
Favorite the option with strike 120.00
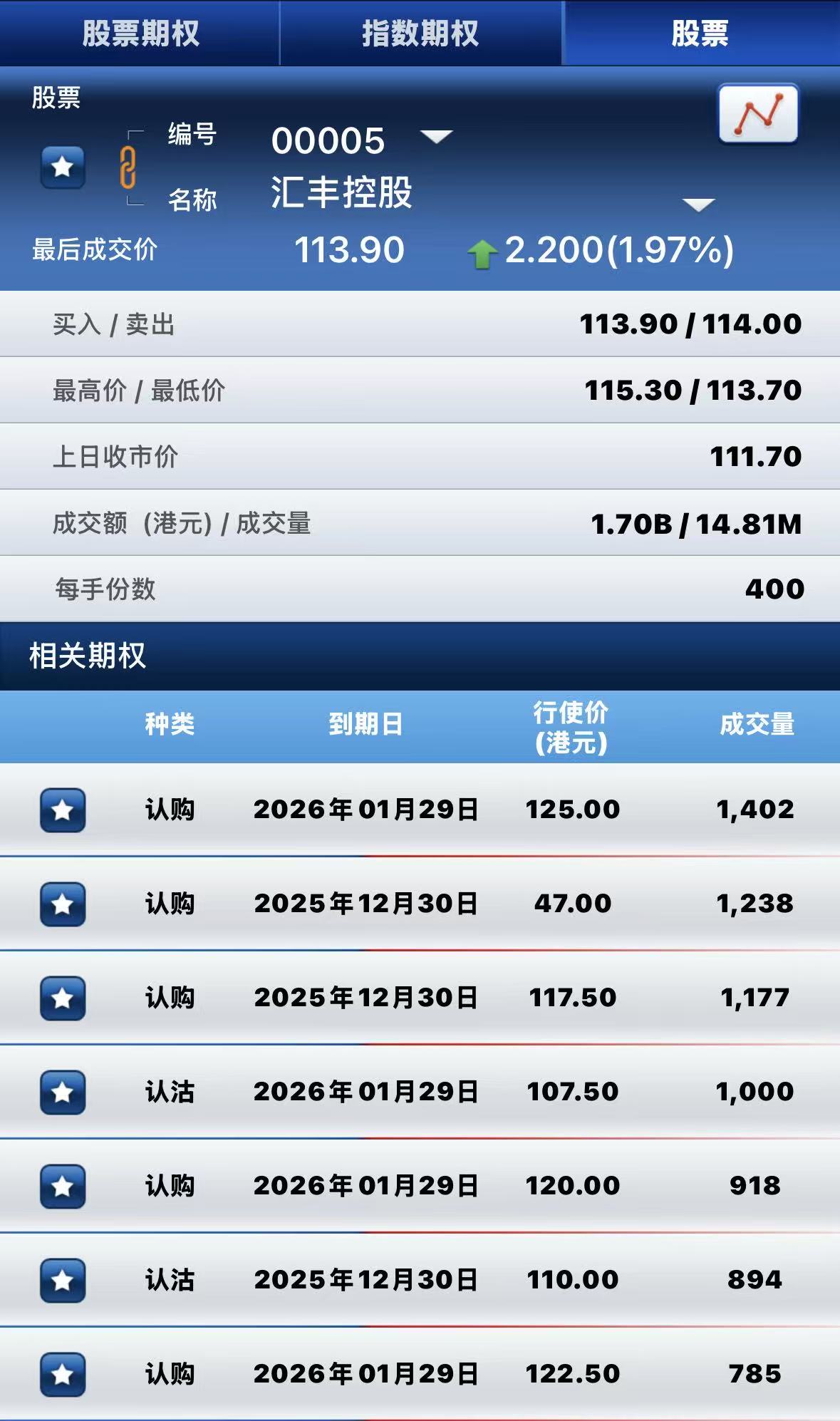tap(63, 1186)
